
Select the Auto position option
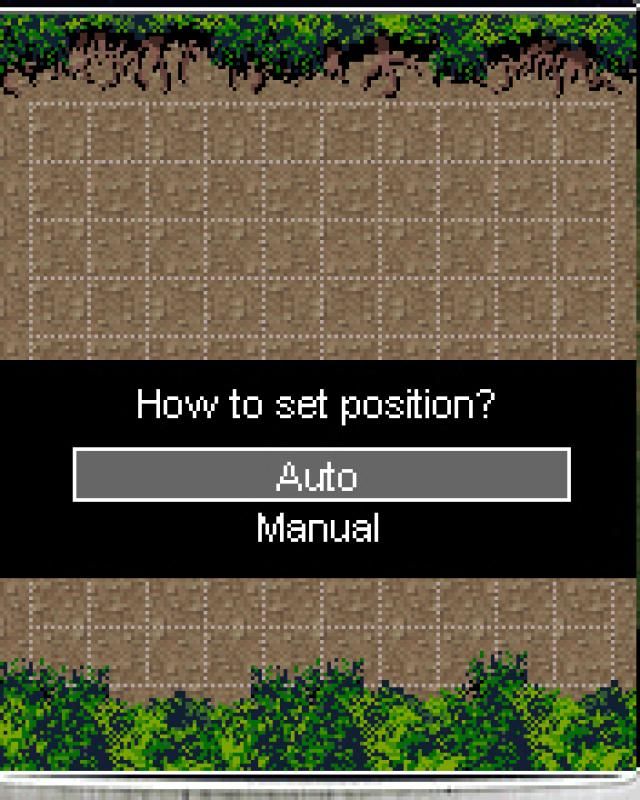point(320,475)
